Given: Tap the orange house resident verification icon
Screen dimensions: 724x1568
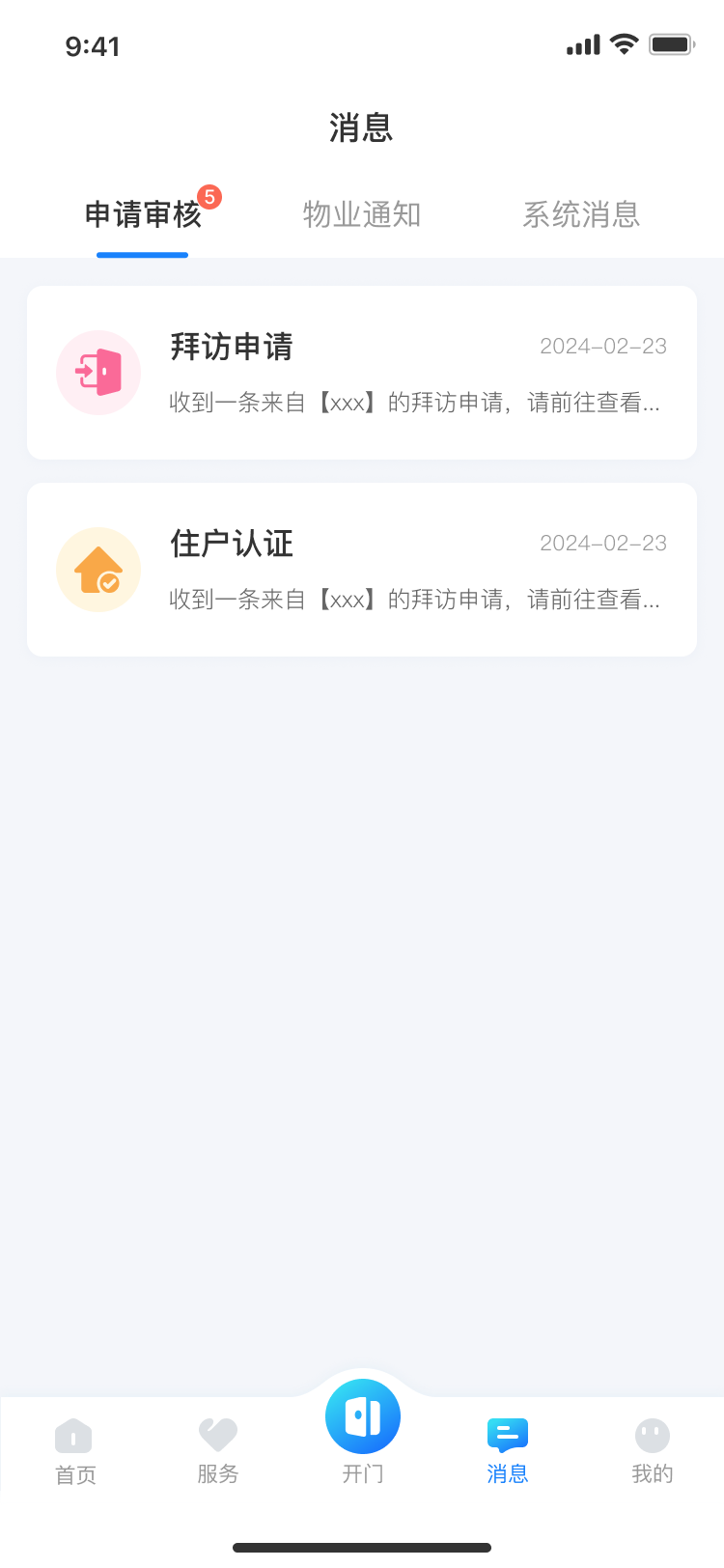Looking at the screenshot, I should (x=98, y=570).
